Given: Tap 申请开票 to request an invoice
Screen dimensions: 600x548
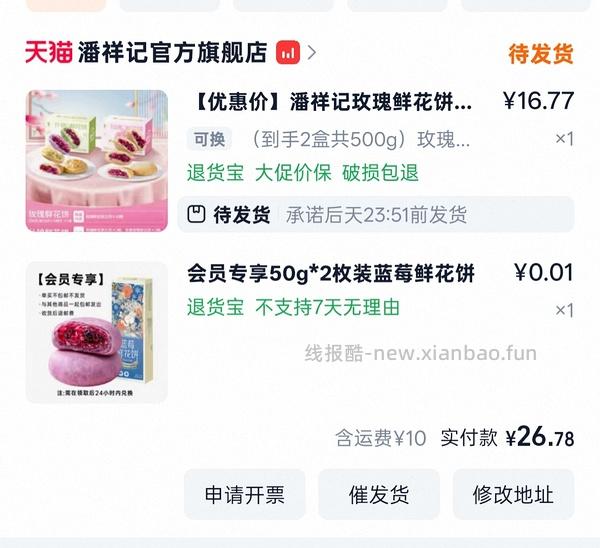Looking at the screenshot, I should (x=244, y=495).
